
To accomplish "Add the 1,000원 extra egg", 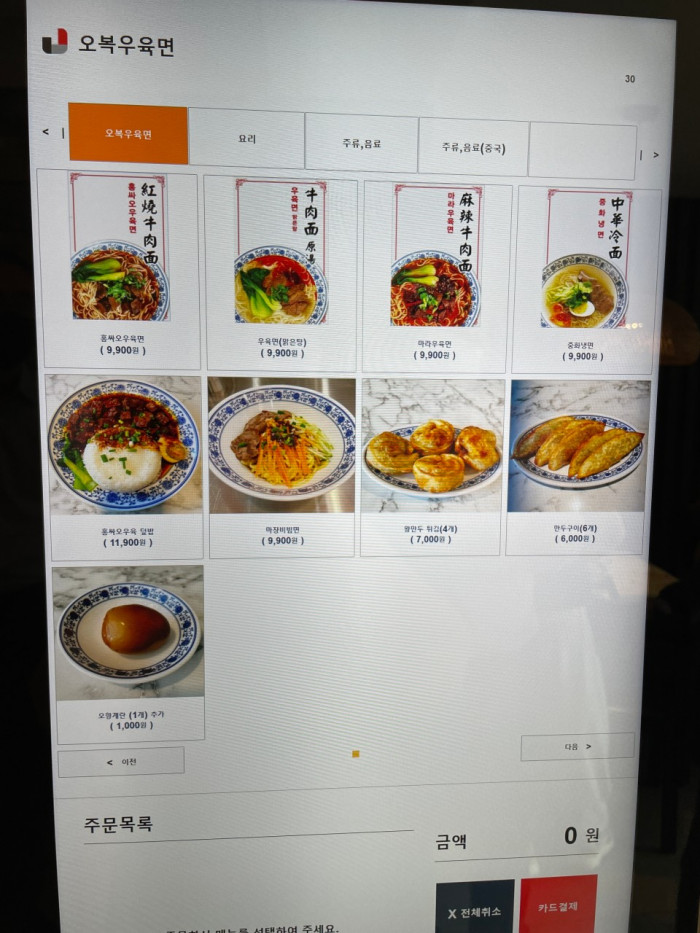I will 129,653.
